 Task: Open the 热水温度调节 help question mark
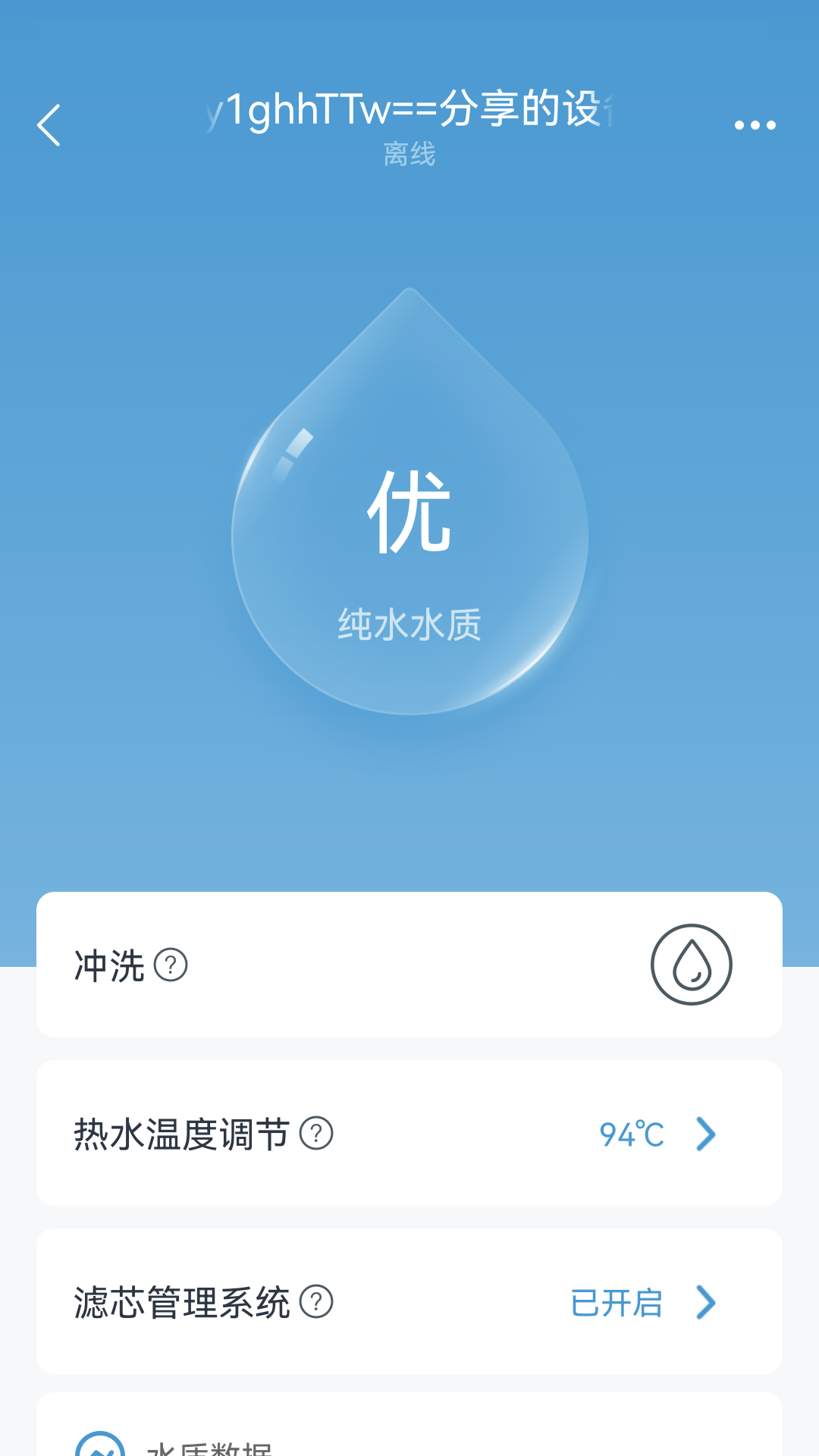pos(317,1134)
